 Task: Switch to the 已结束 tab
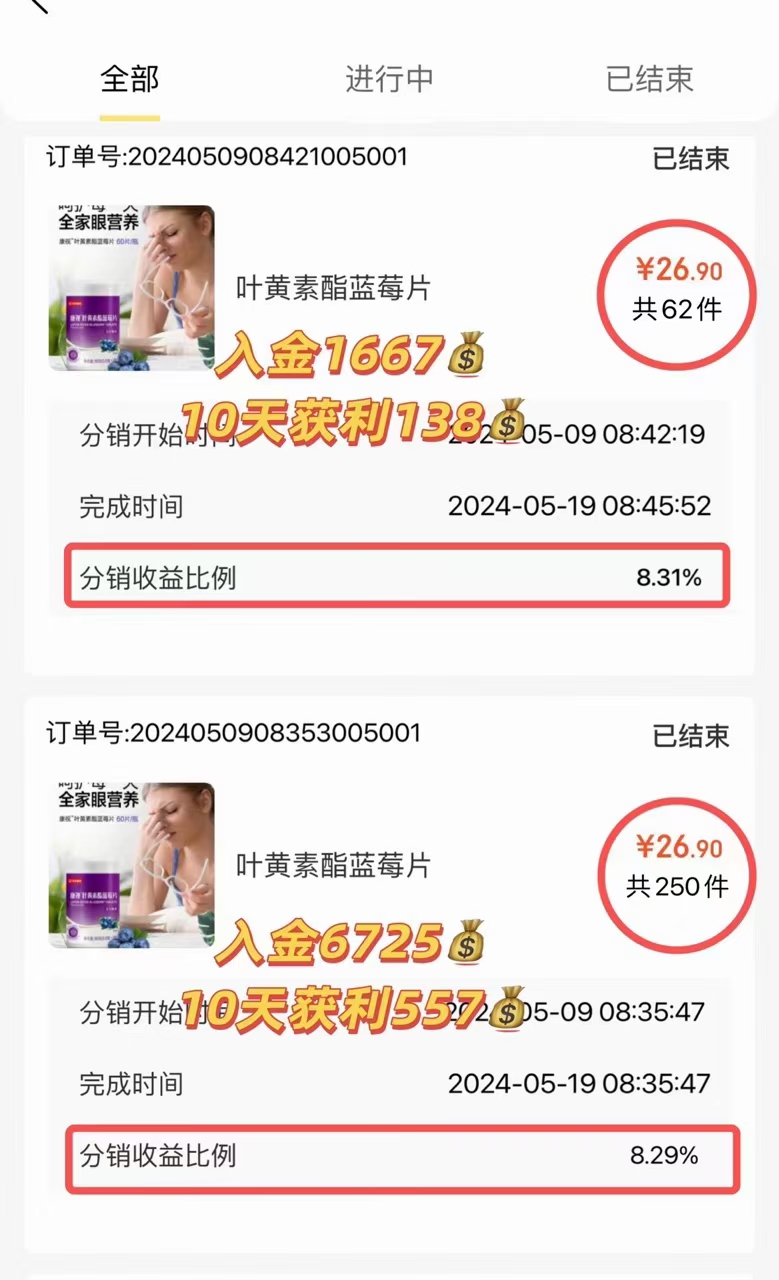(649, 79)
